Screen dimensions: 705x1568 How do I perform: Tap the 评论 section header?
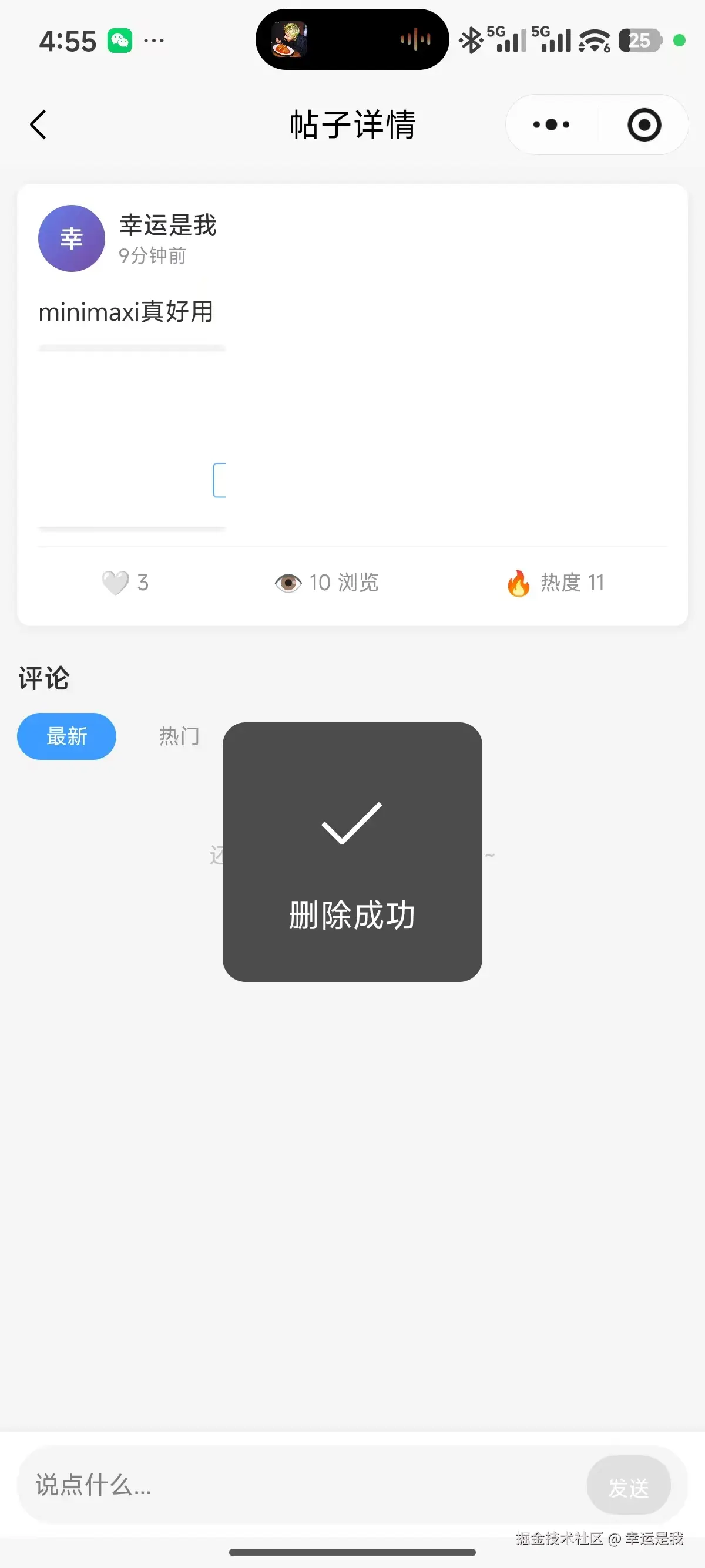point(43,678)
